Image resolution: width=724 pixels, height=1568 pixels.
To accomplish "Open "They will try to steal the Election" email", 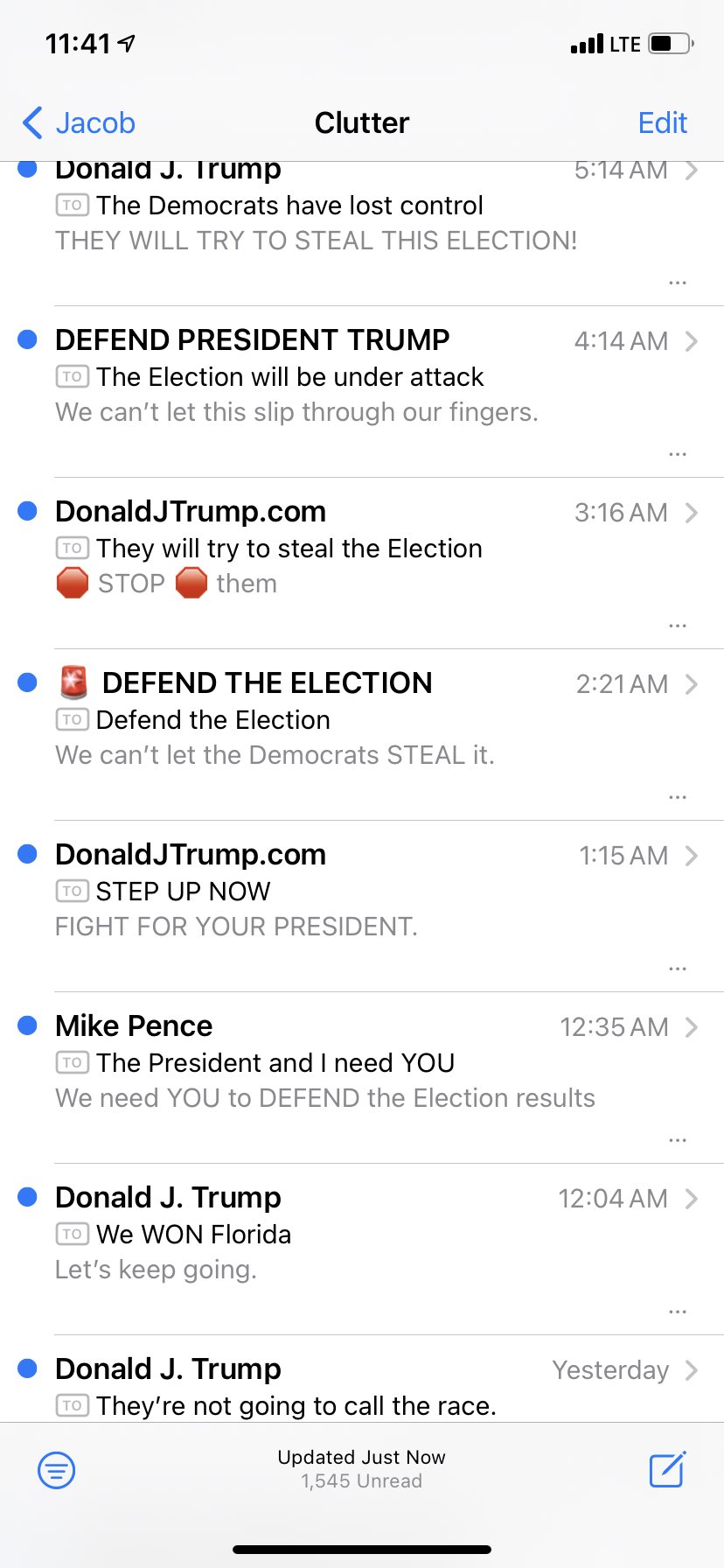I will pyautogui.click(x=362, y=563).
